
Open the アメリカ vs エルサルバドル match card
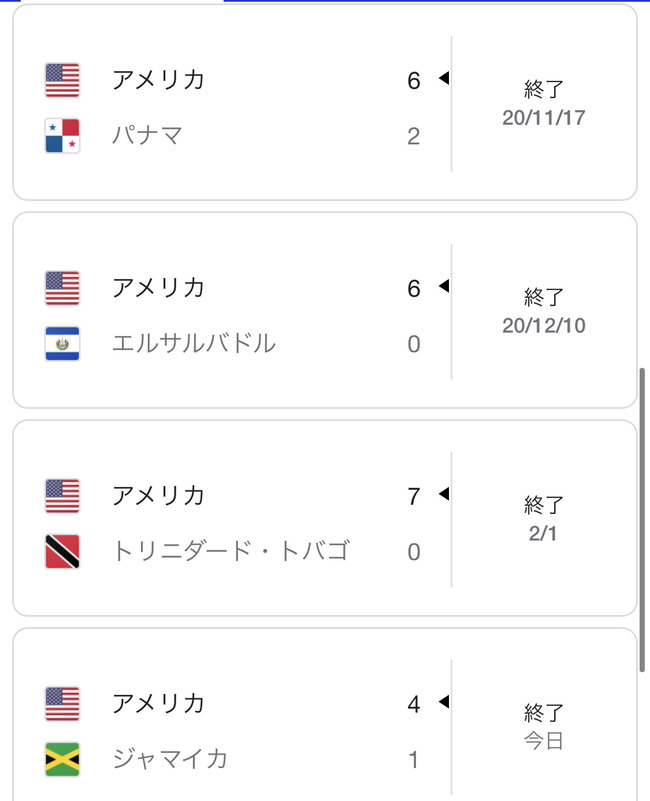[324, 311]
